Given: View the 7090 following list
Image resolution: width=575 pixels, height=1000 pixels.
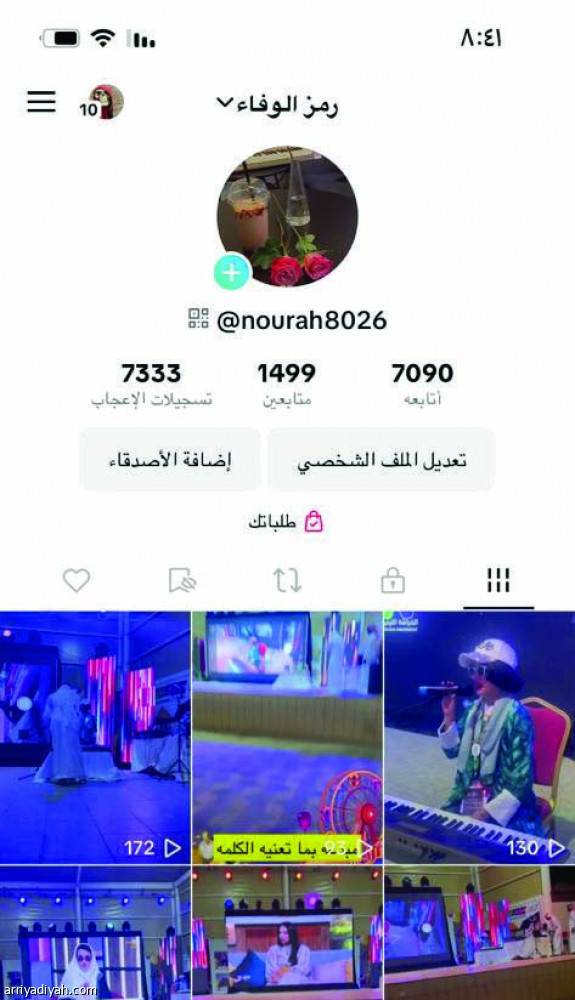Looking at the screenshot, I should [x=422, y=384].
